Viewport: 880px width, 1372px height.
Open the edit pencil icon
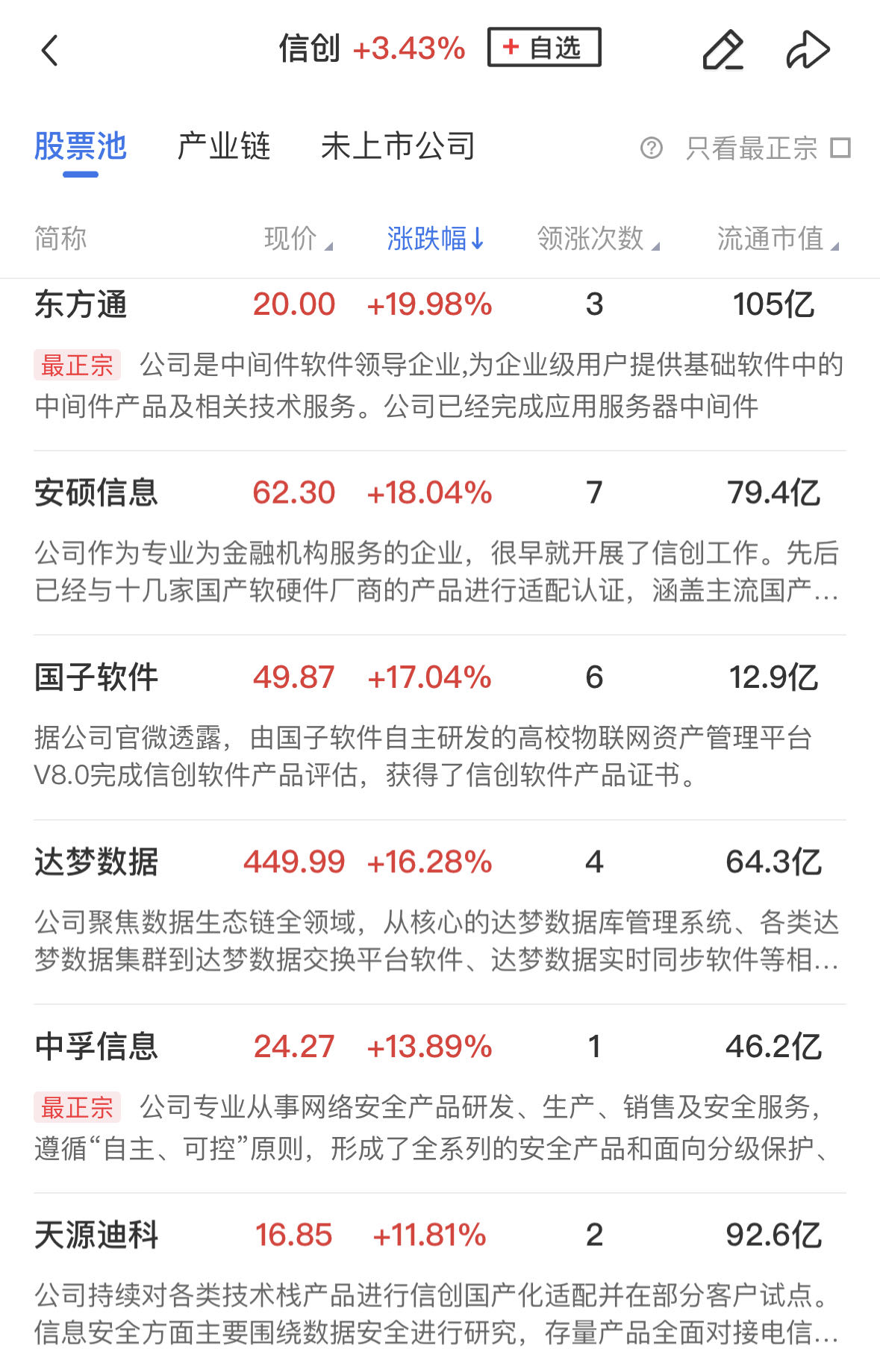[723, 51]
